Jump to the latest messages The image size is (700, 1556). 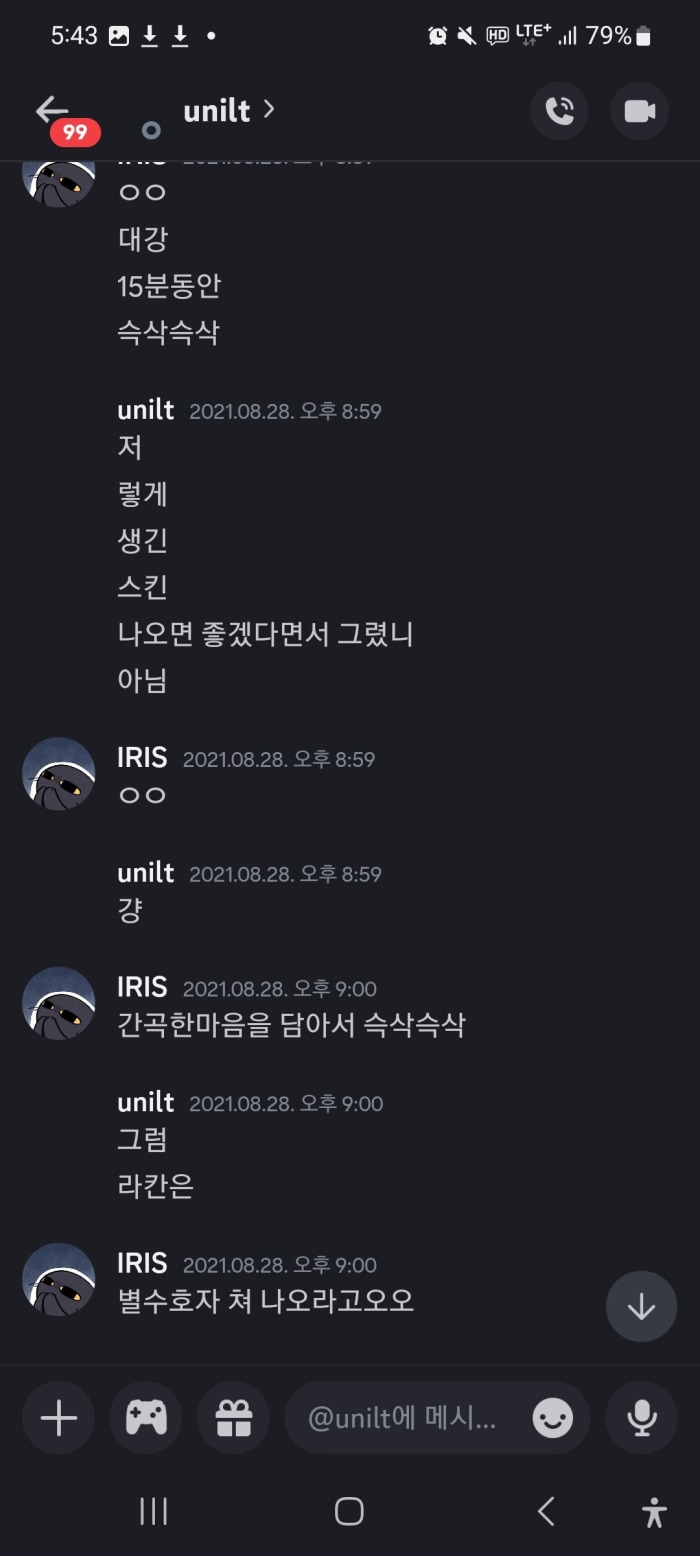pos(641,1306)
